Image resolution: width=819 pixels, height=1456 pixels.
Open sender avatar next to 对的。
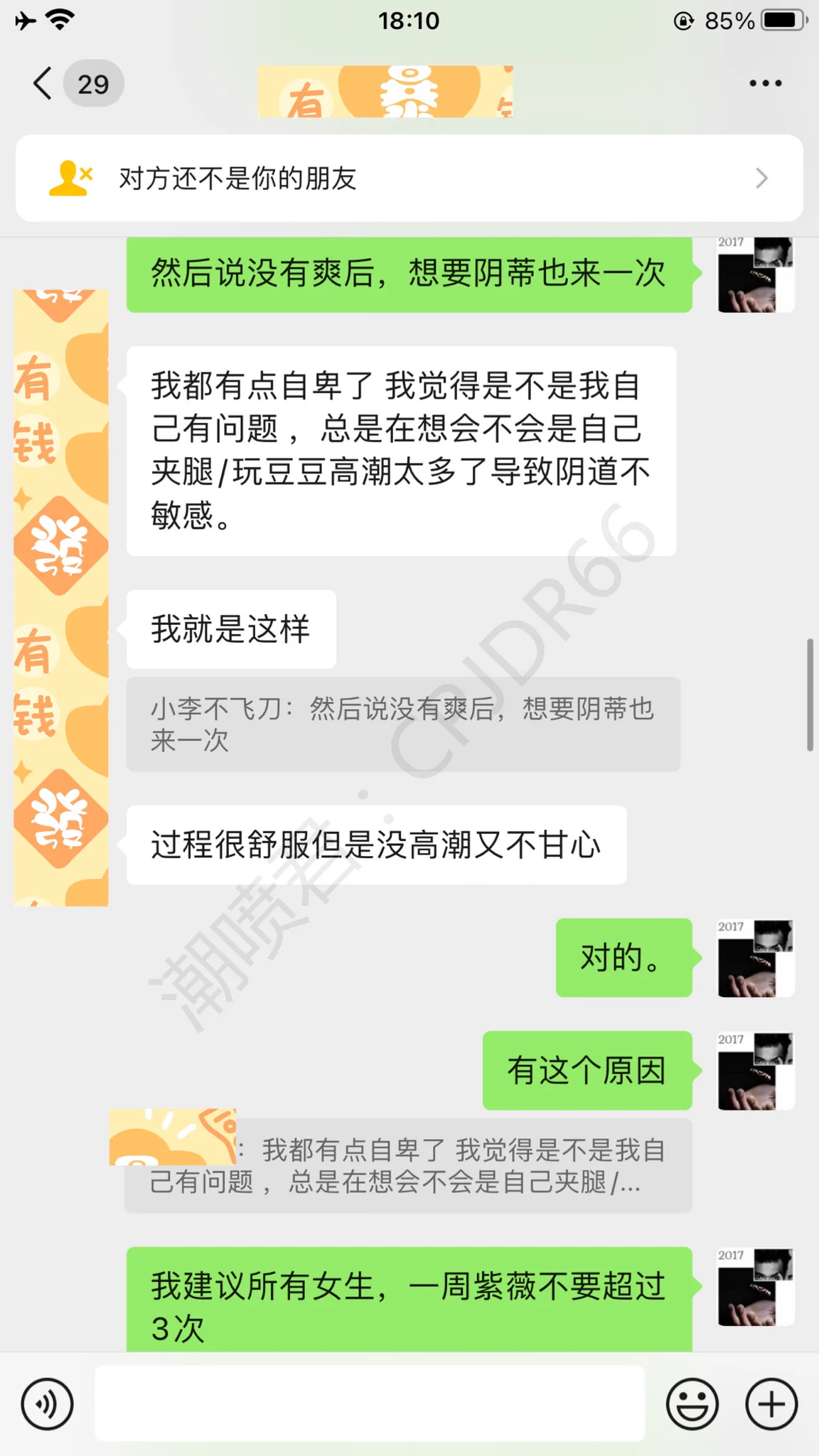point(755,958)
